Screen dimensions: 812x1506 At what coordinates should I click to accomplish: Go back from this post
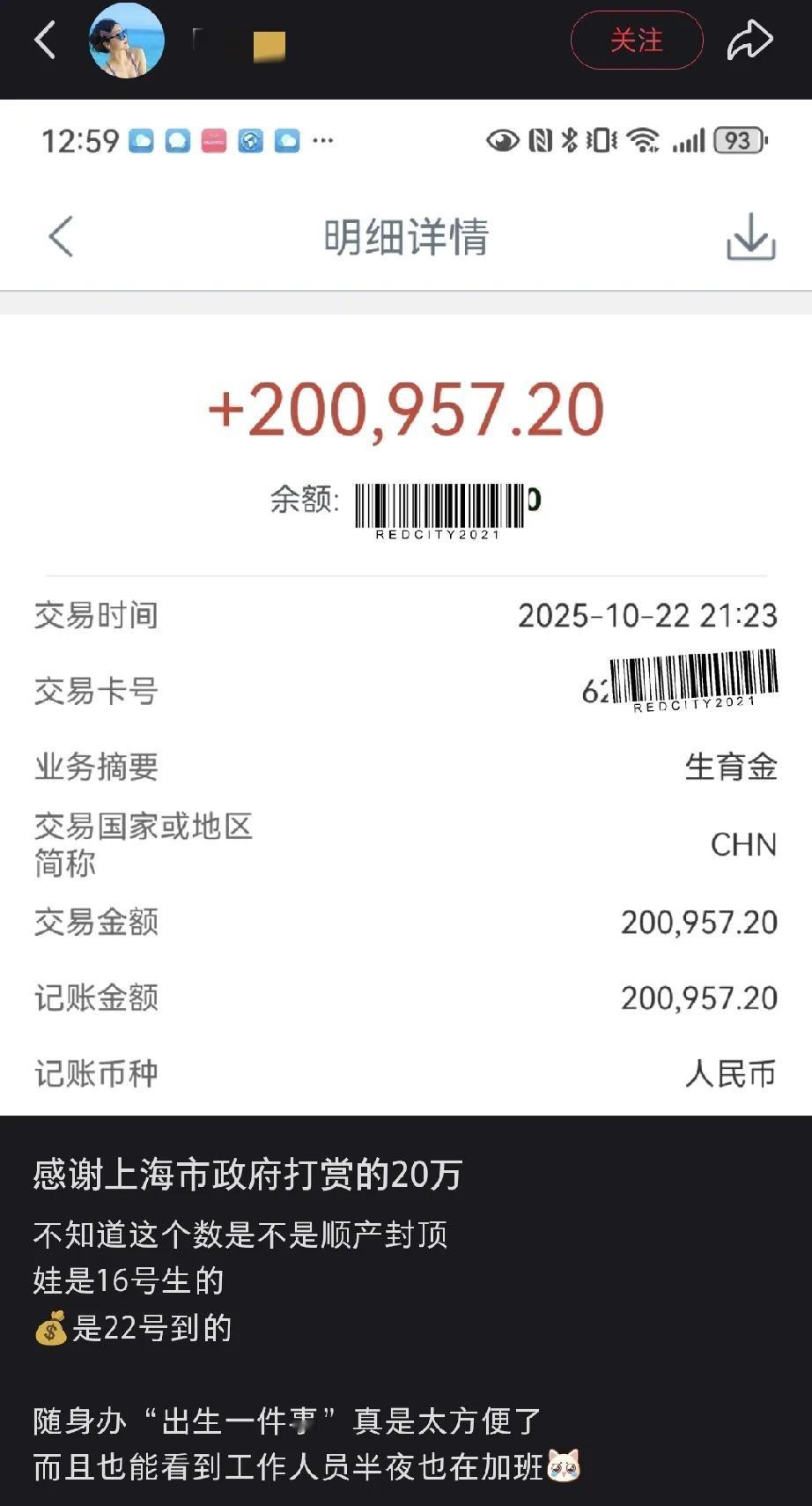(45, 41)
